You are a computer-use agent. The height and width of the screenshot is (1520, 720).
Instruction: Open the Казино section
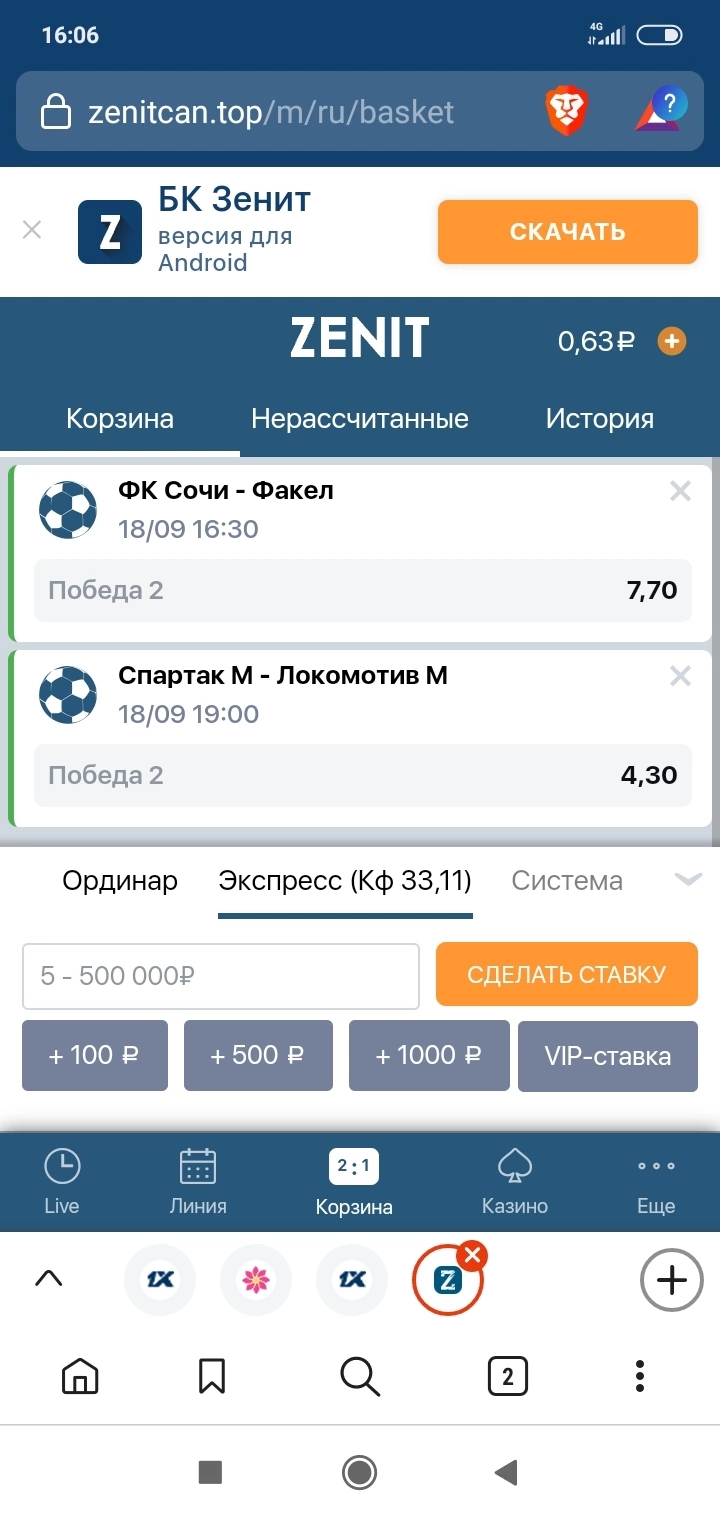(x=514, y=1181)
